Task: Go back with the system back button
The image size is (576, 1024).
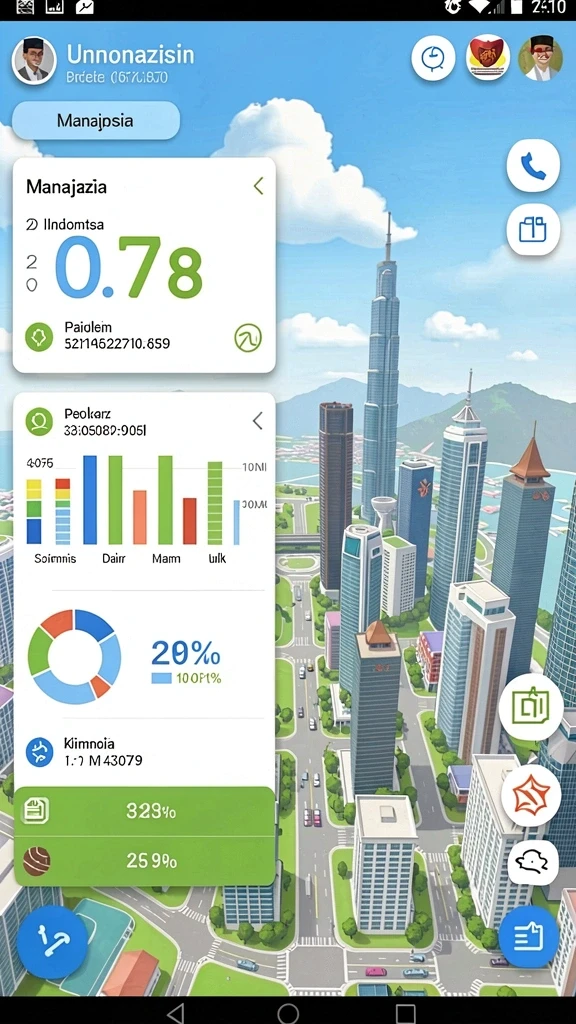Action: [174, 1012]
